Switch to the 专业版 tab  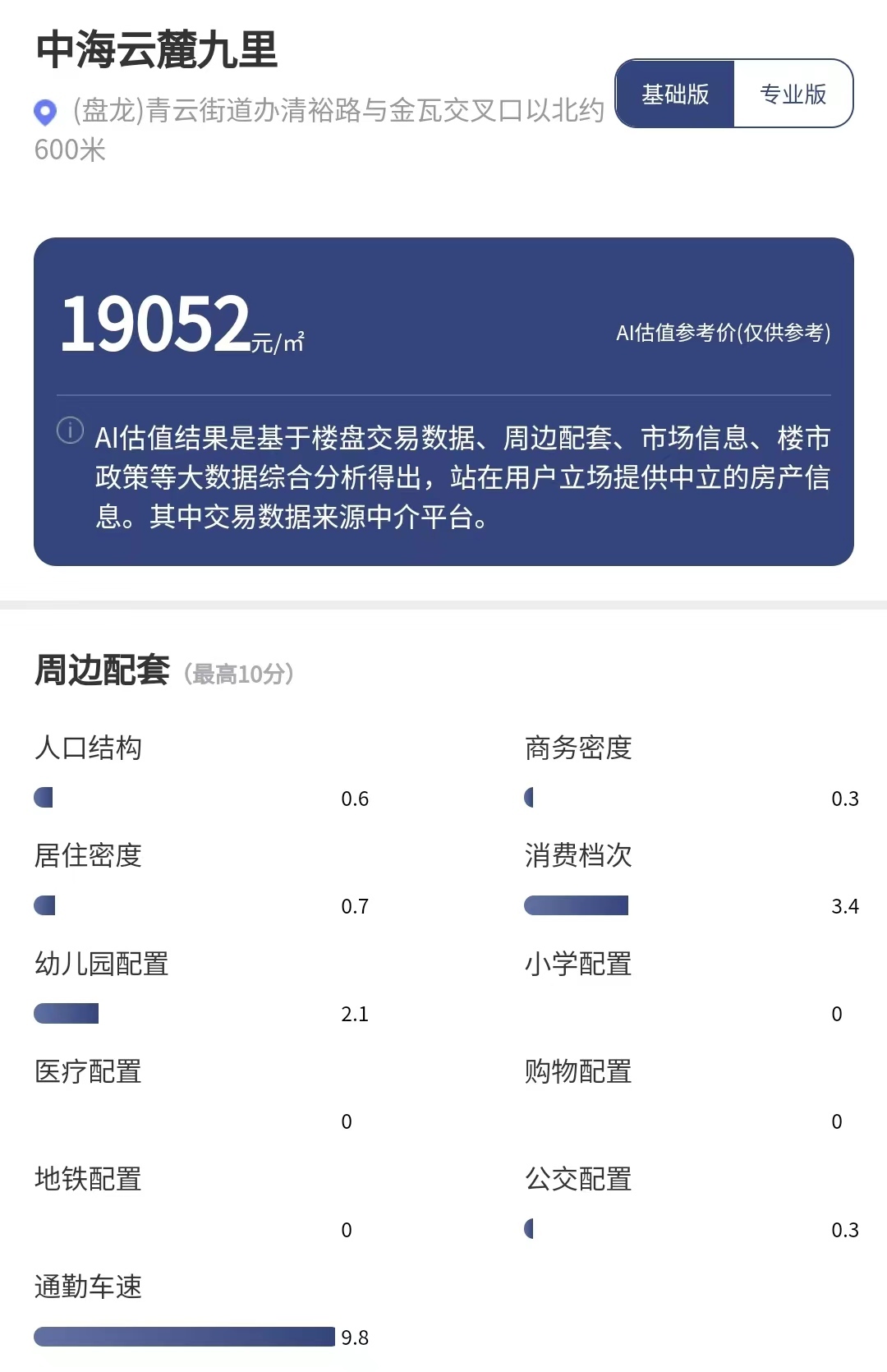pos(793,94)
